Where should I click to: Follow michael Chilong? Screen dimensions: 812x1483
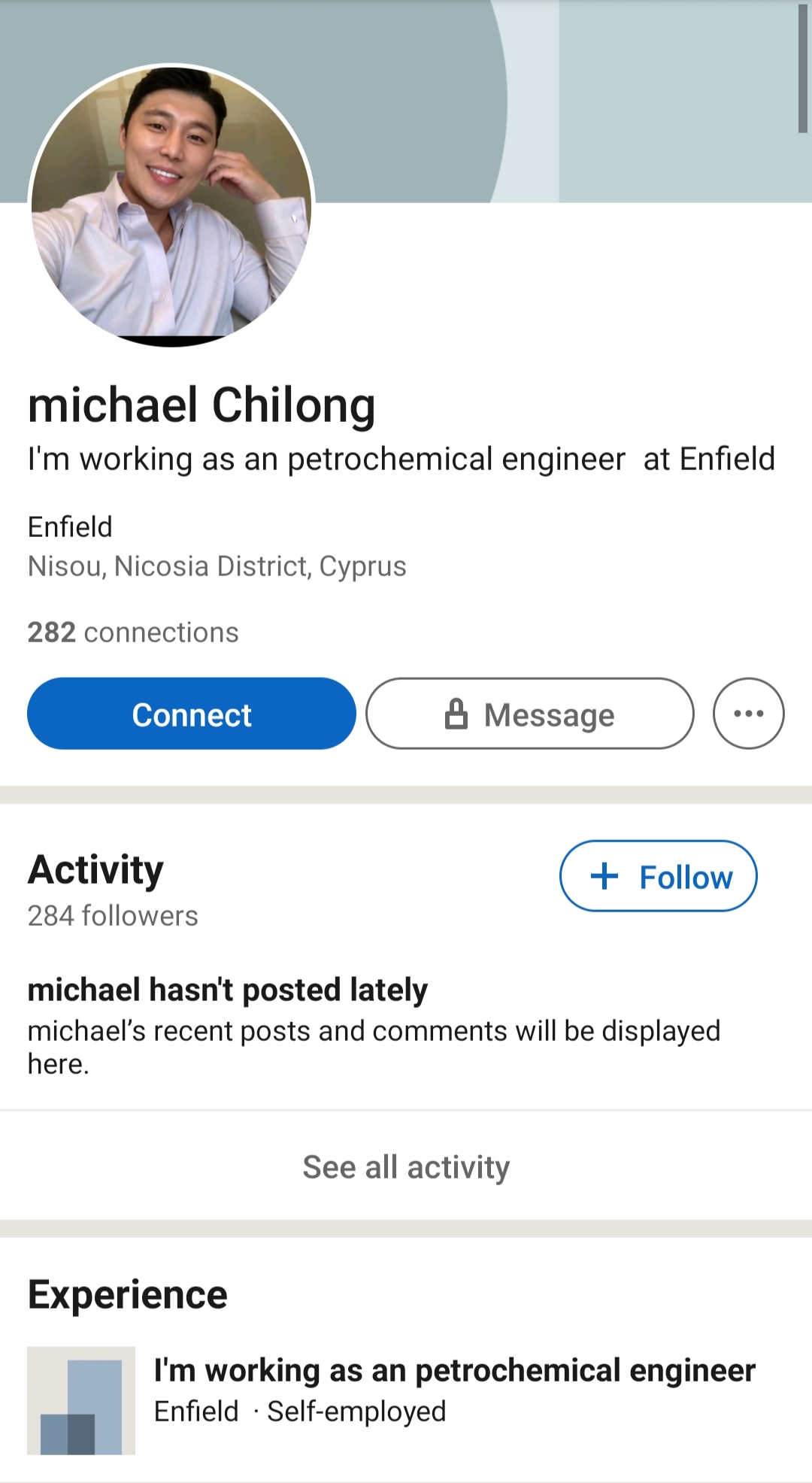(x=659, y=876)
